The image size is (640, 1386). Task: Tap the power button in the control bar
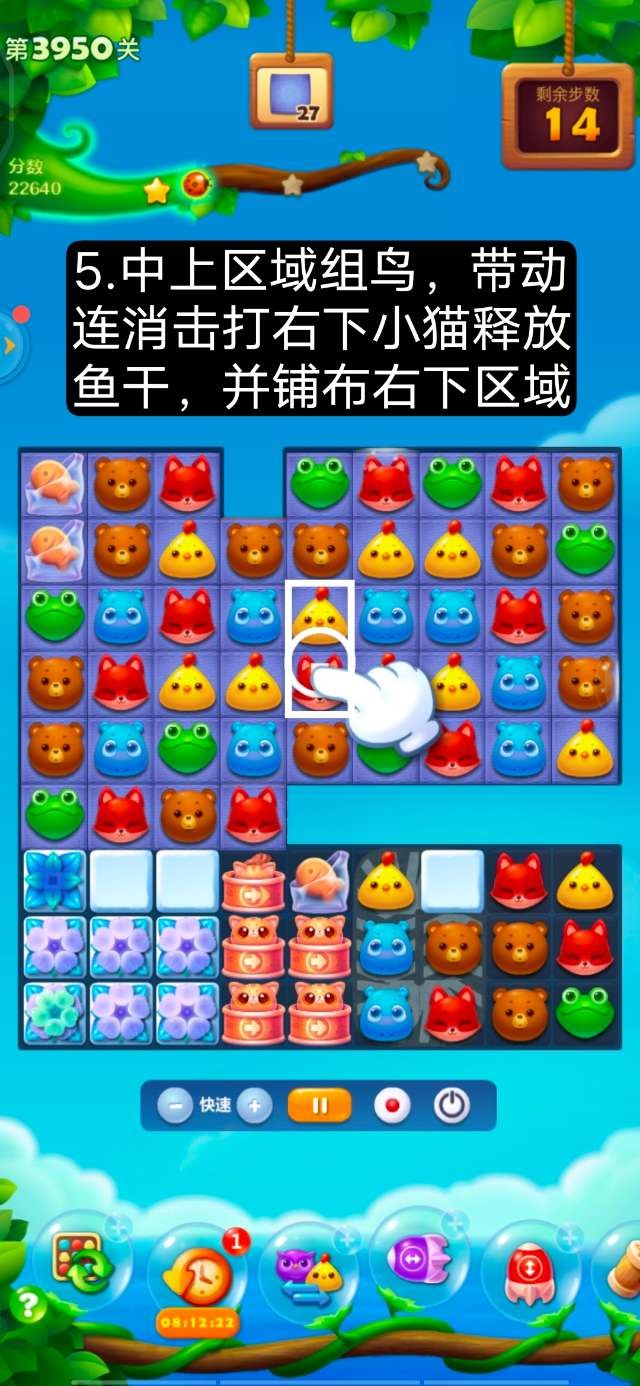tap(452, 1106)
